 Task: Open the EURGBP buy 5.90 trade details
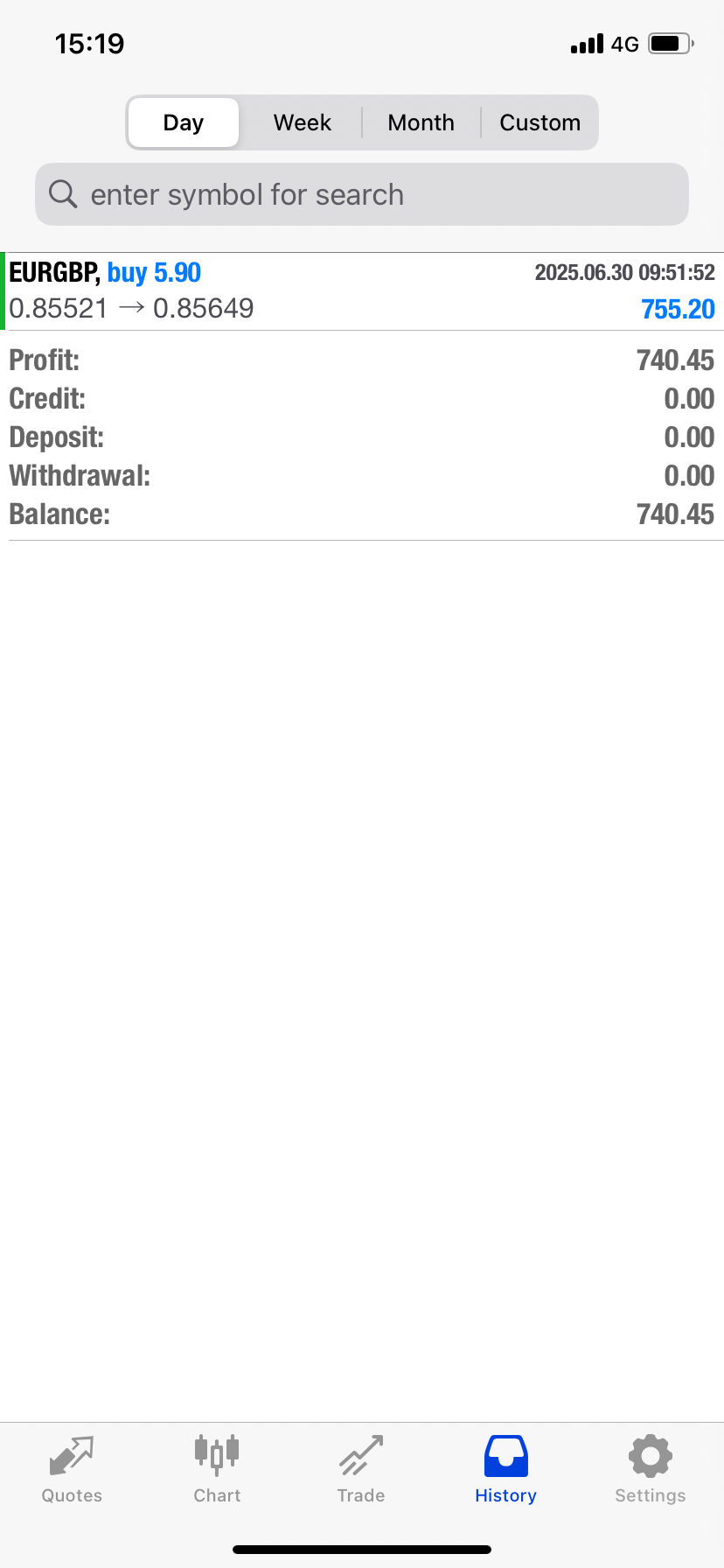pos(362,290)
